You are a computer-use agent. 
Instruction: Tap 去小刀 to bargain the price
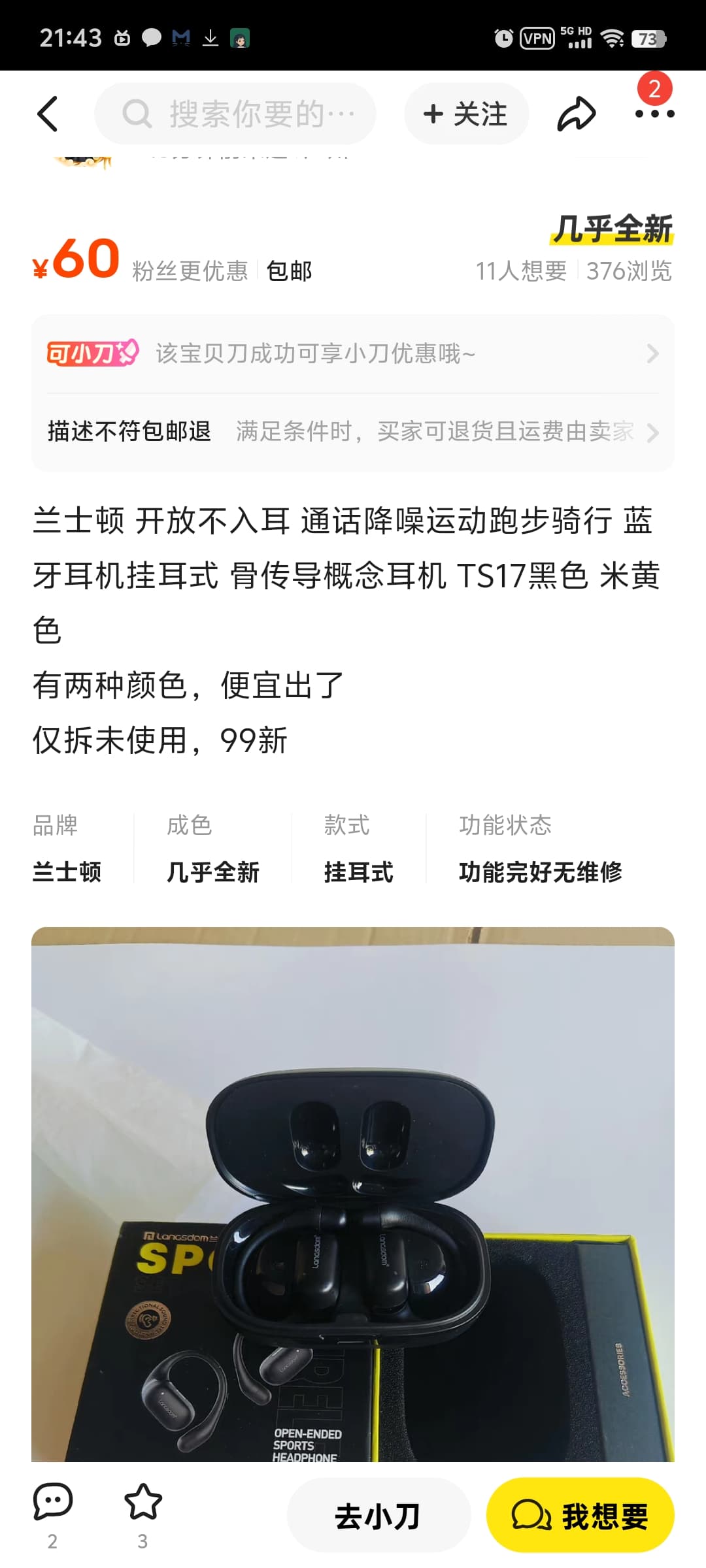pos(378,1516)
